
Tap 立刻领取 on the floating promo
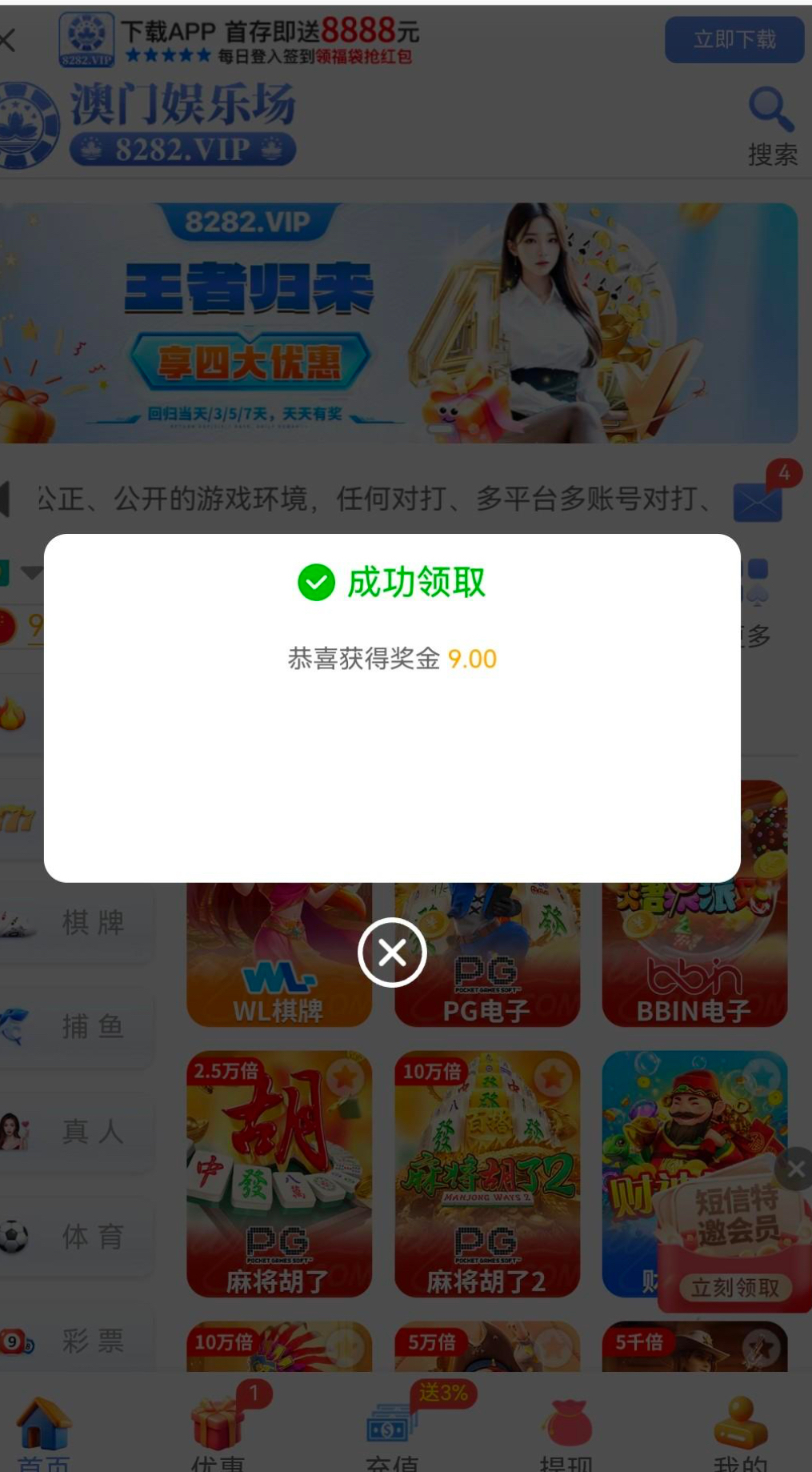[x=734, y=1287]
